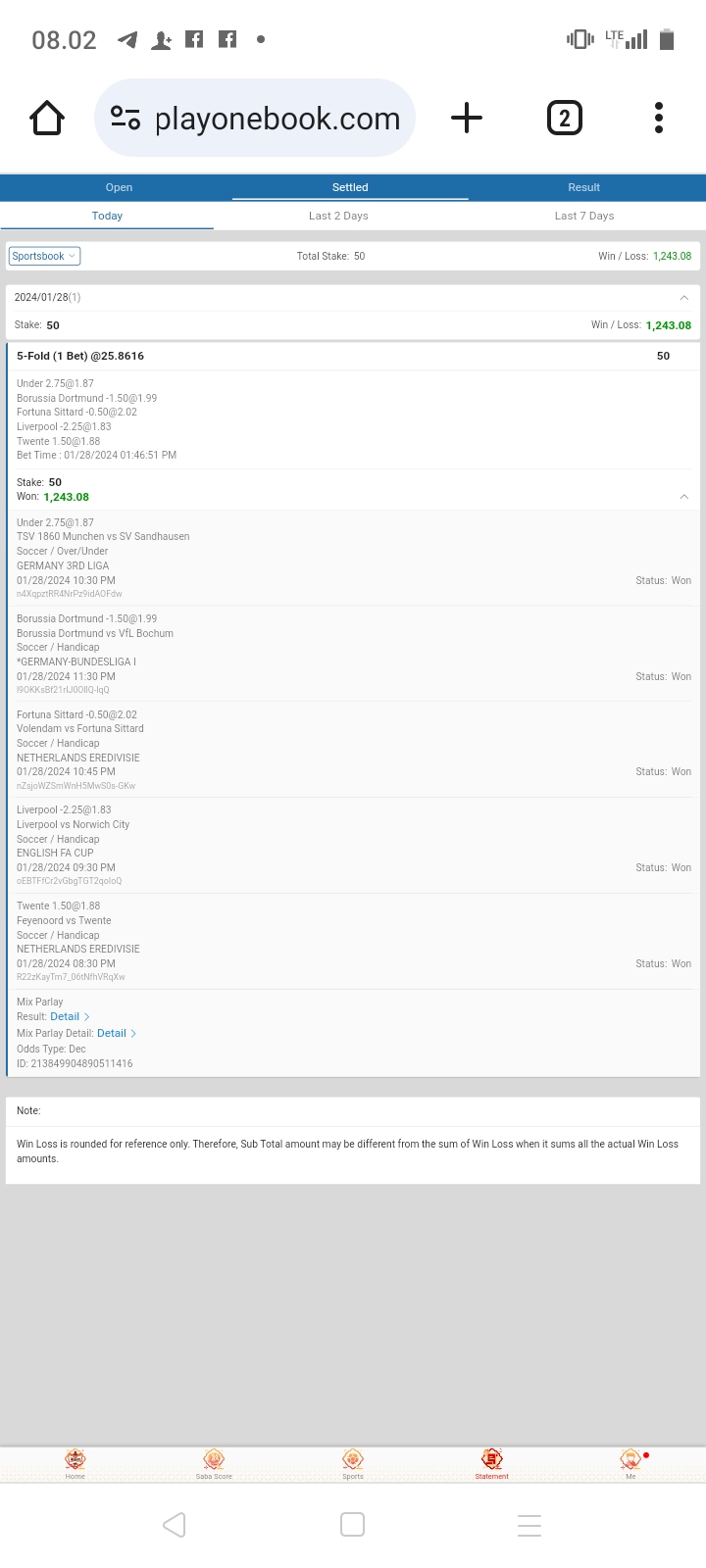
Task: Go to browser home page
Action: (47, 119)
